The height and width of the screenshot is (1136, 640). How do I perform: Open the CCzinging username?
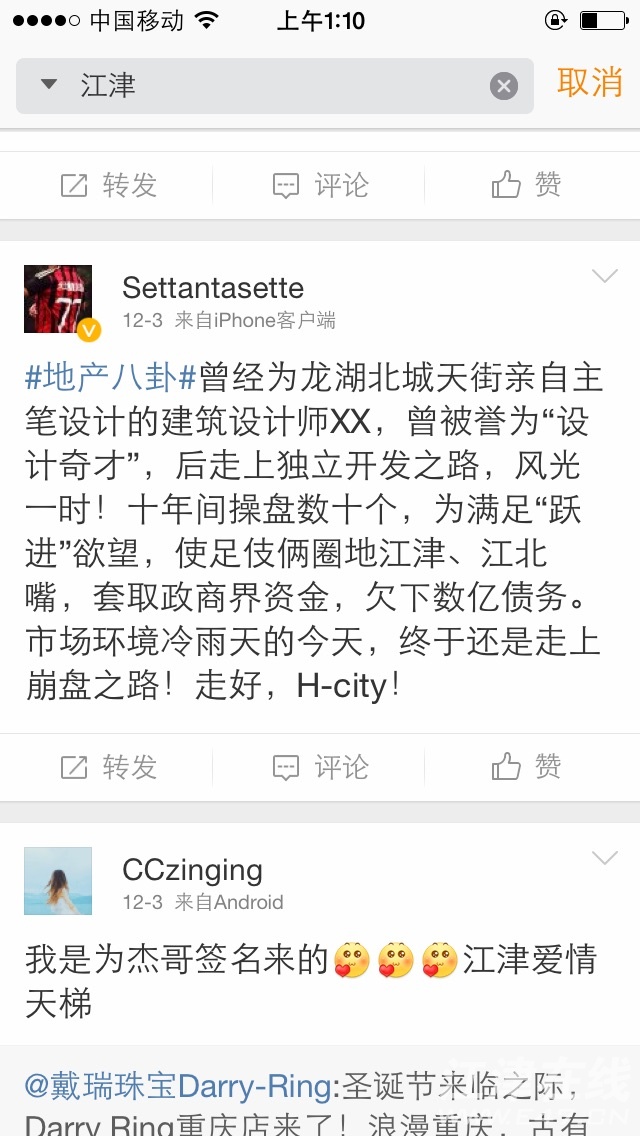click(x=192, y=870)
